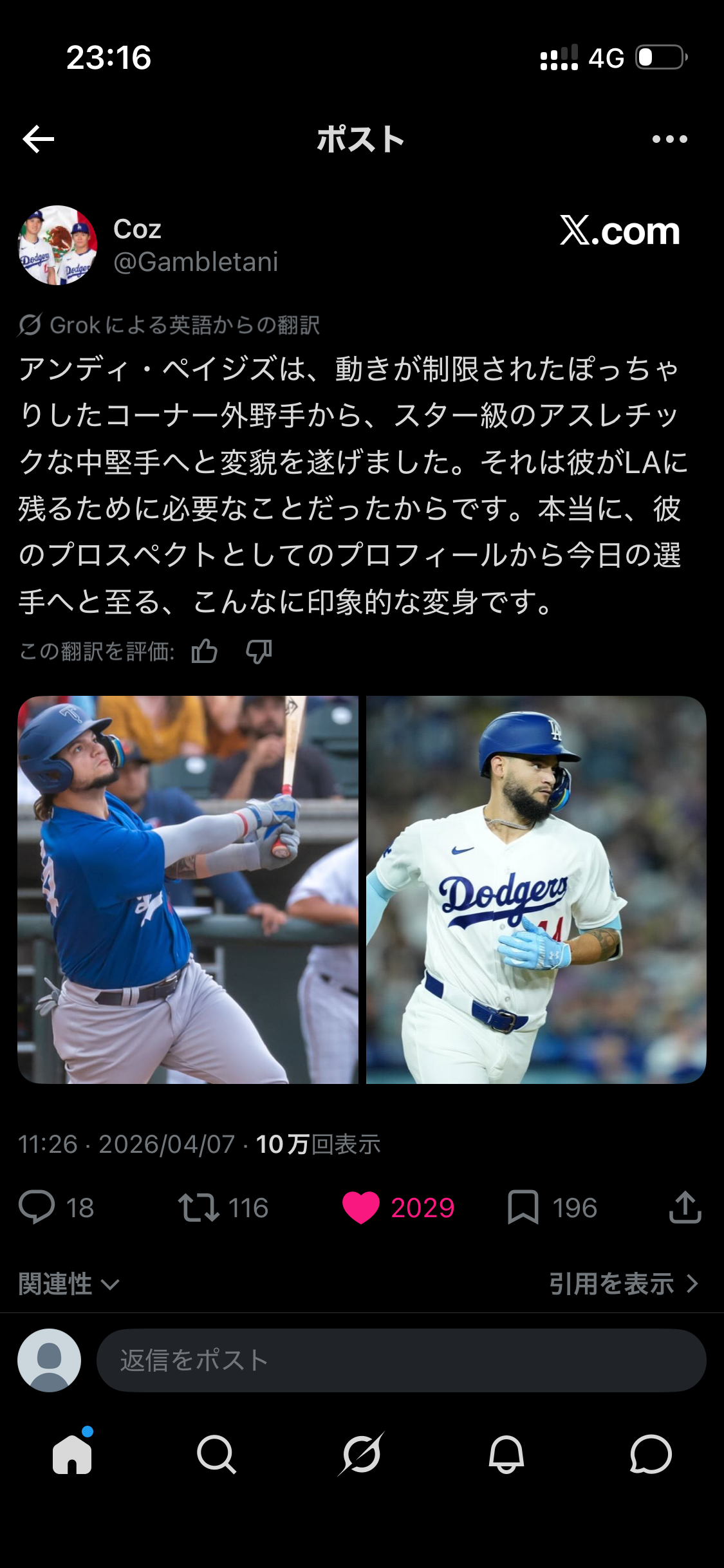Open the blue jersey batter photo
This screenshot has width=724, height=1568.
[188, 890]
